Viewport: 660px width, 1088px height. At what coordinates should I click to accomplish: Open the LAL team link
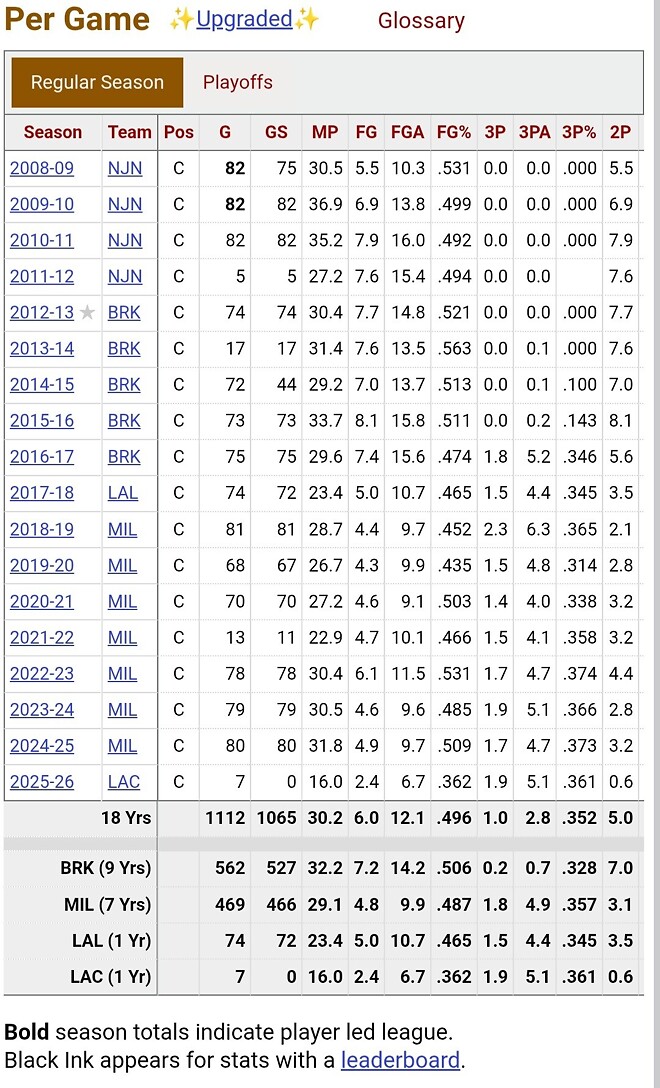point(123,493)
